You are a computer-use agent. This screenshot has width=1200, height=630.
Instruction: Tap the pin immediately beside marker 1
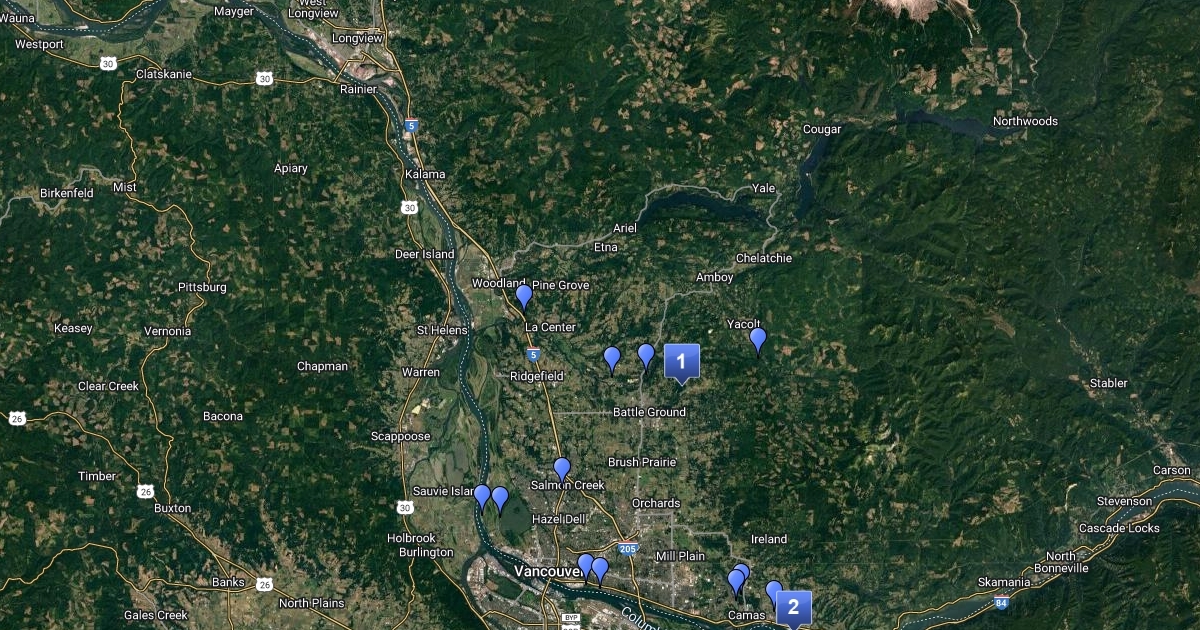(x=646, y=355)
